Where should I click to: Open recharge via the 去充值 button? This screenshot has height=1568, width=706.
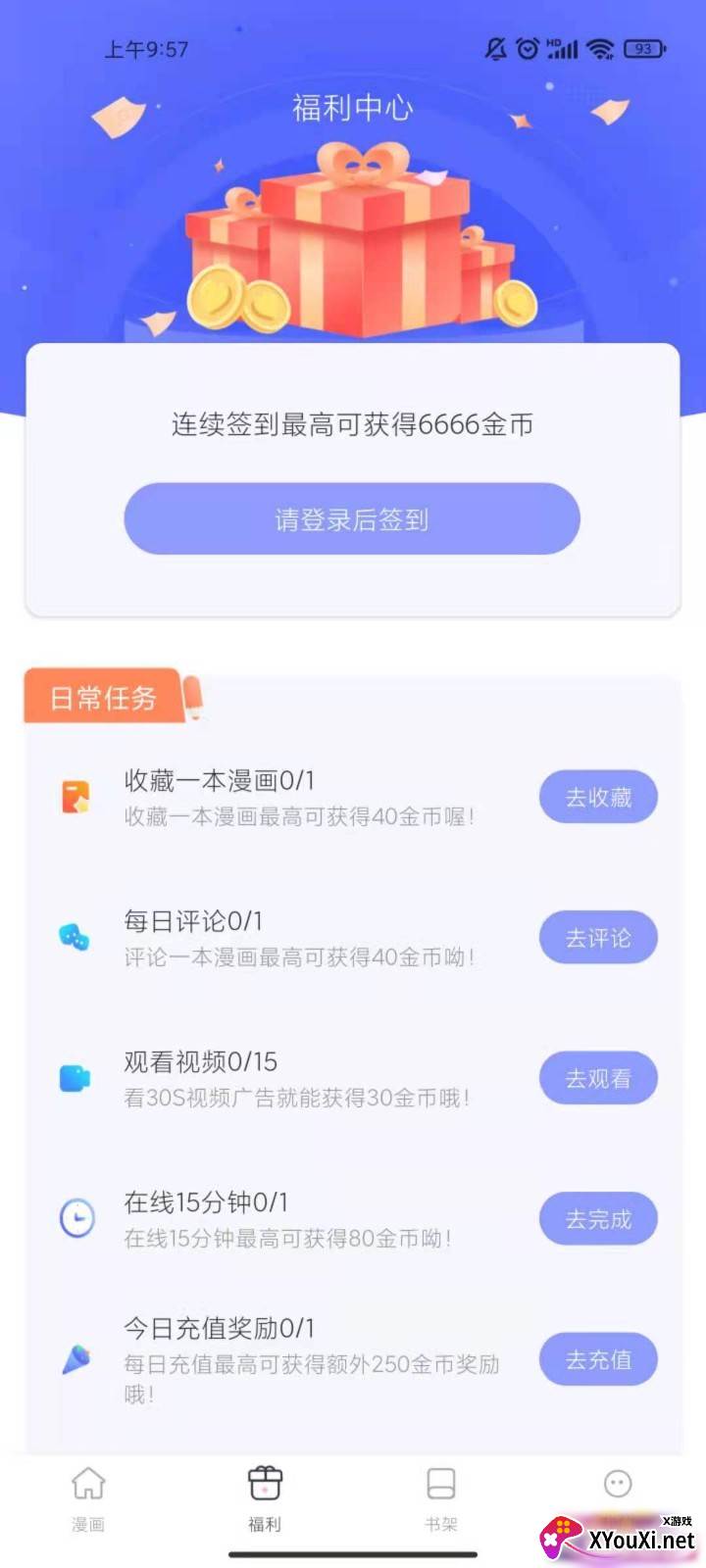click(598, 1359)
